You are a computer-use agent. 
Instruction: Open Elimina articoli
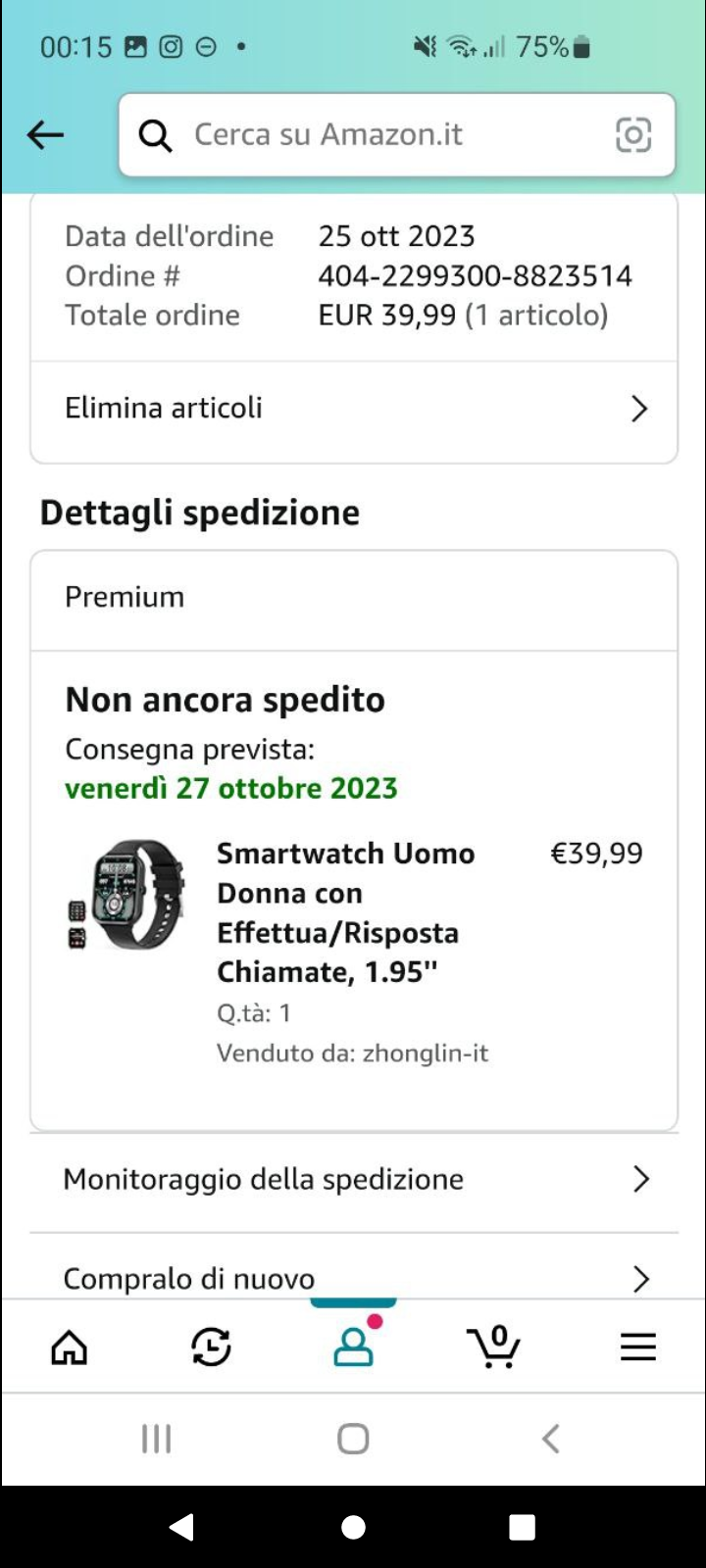353,408
